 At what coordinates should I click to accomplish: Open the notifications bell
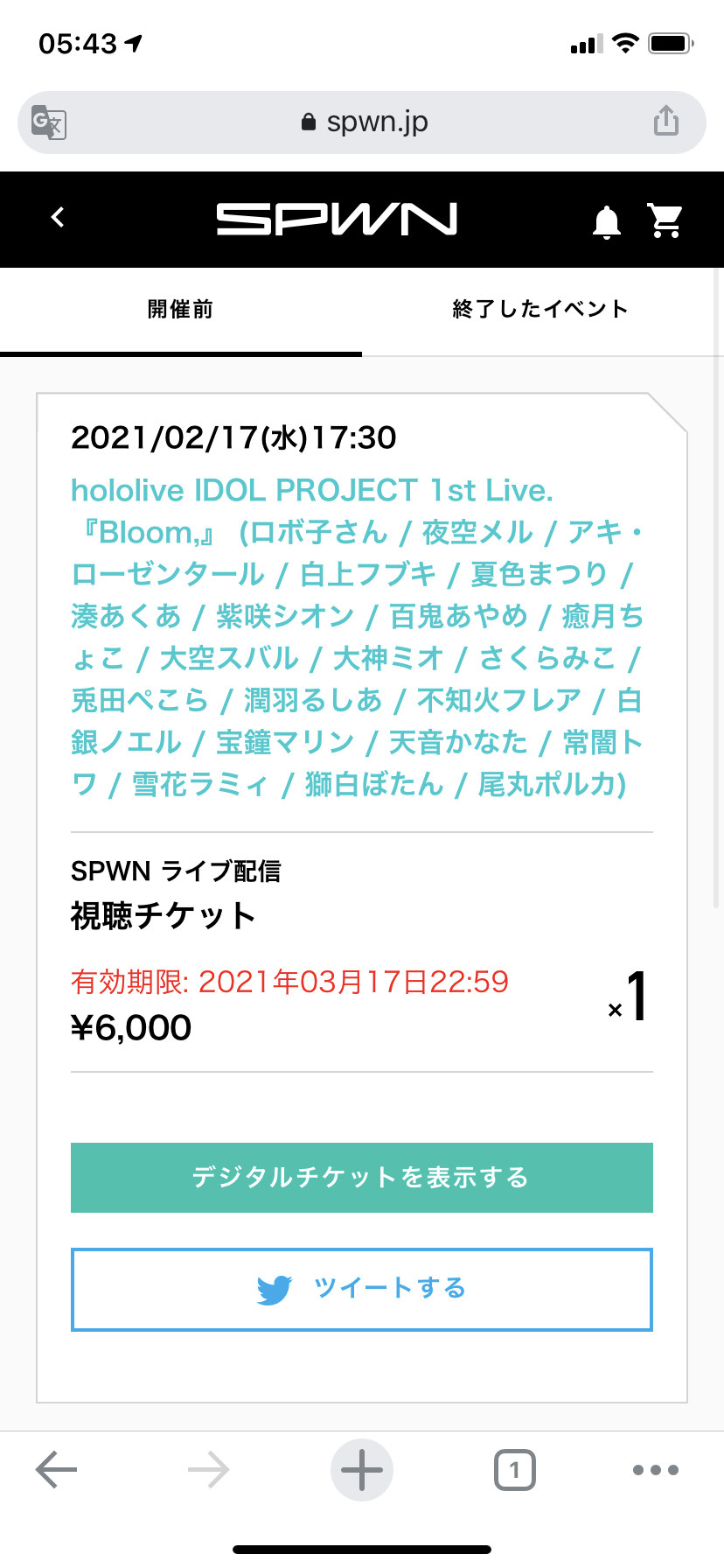point(606,221)
